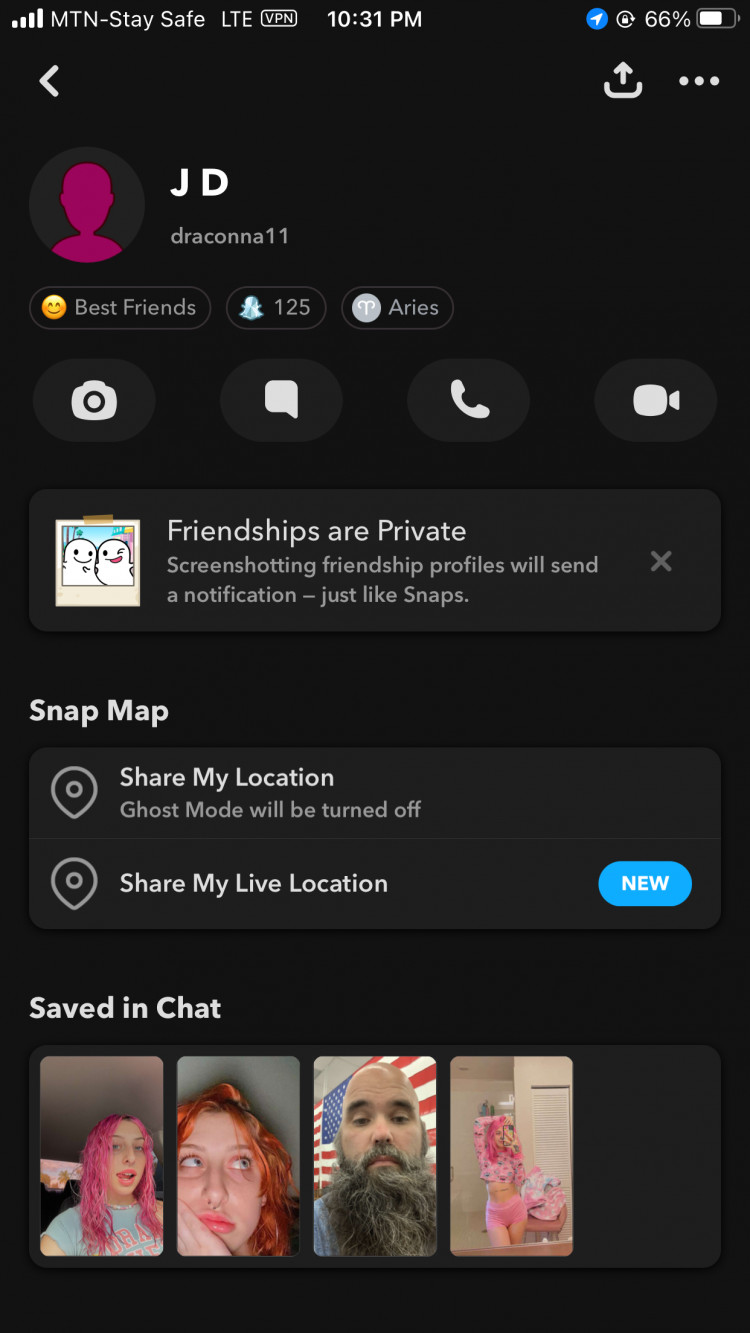Open the three-dot overflow menu
This screenshot has height=1333, width=750.
[699, 81]
